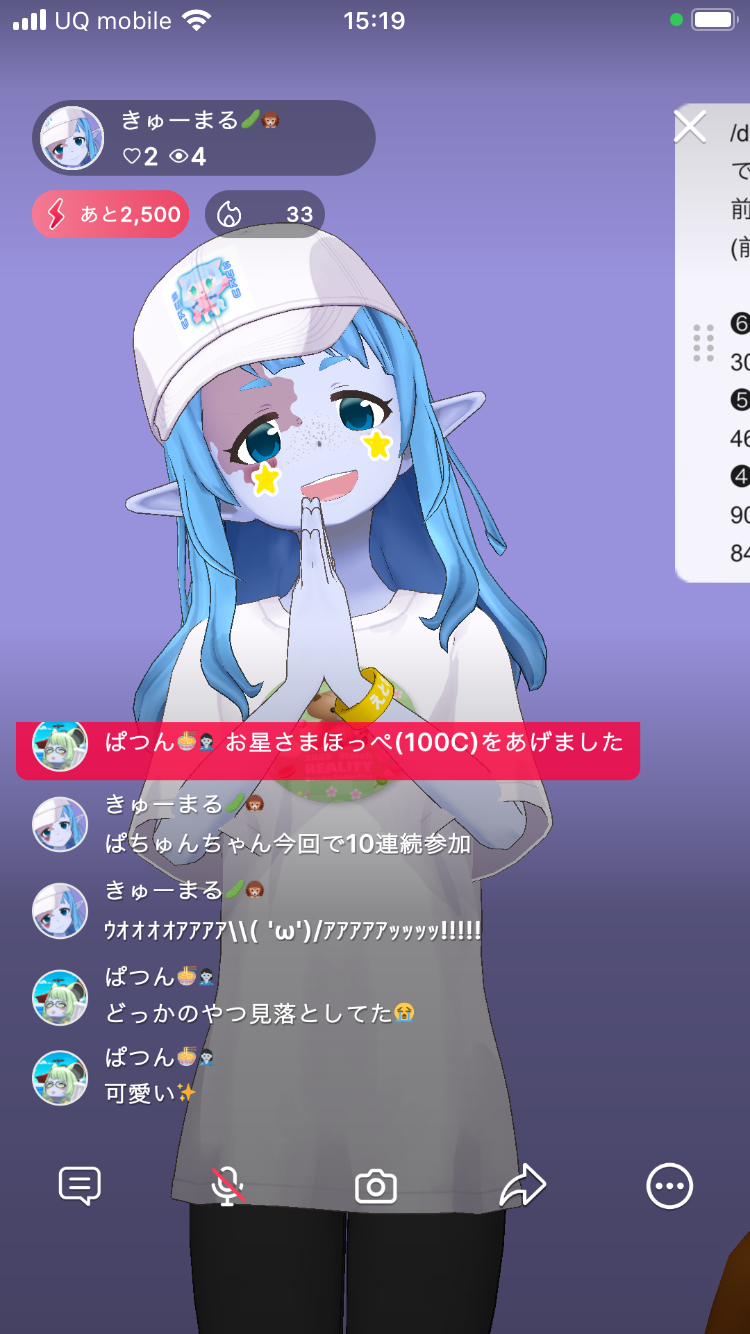Tap the panel's drag handle dots
The image size is (750, 1334).
[703, 344]
